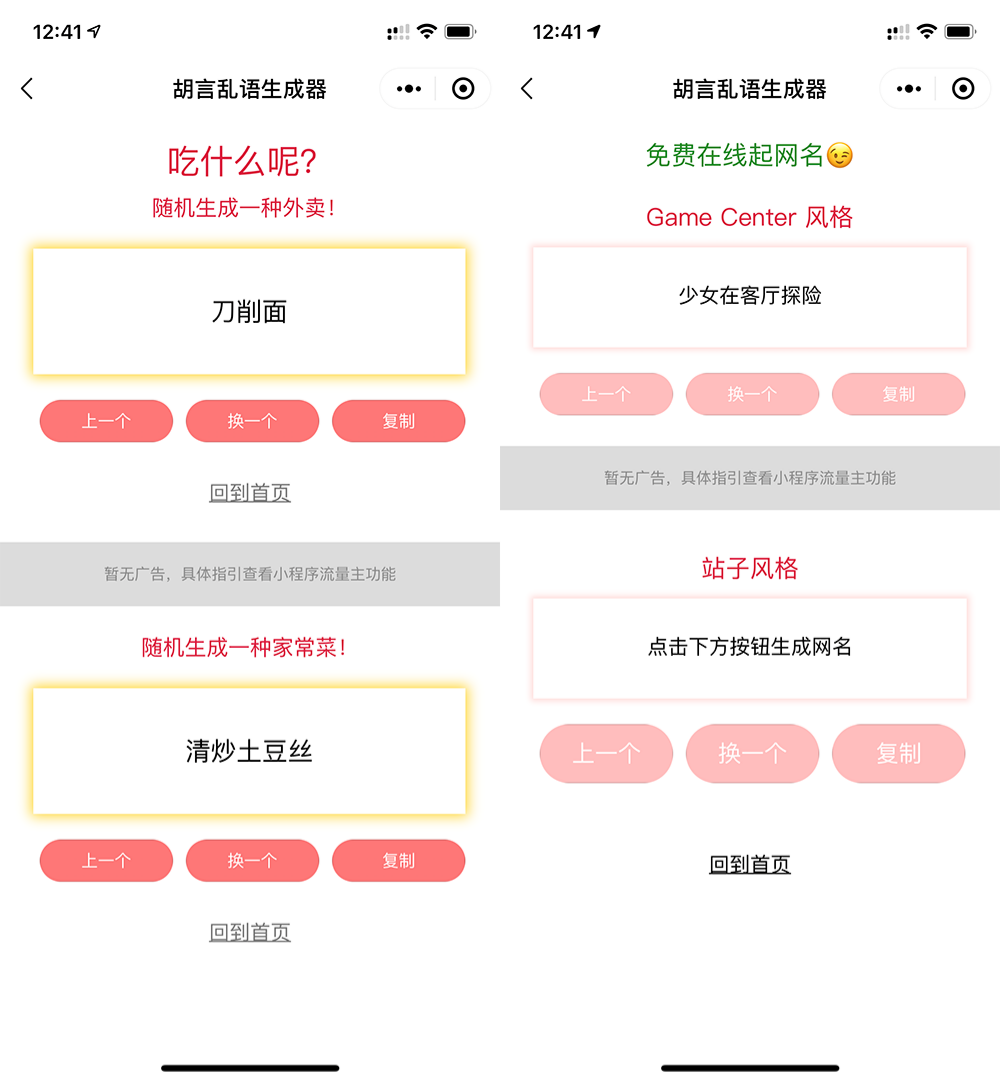Screen dimensions: 1000x1076
Task: Tap the circle exit icon in the mini-program capsule
Action: (462, 88)
